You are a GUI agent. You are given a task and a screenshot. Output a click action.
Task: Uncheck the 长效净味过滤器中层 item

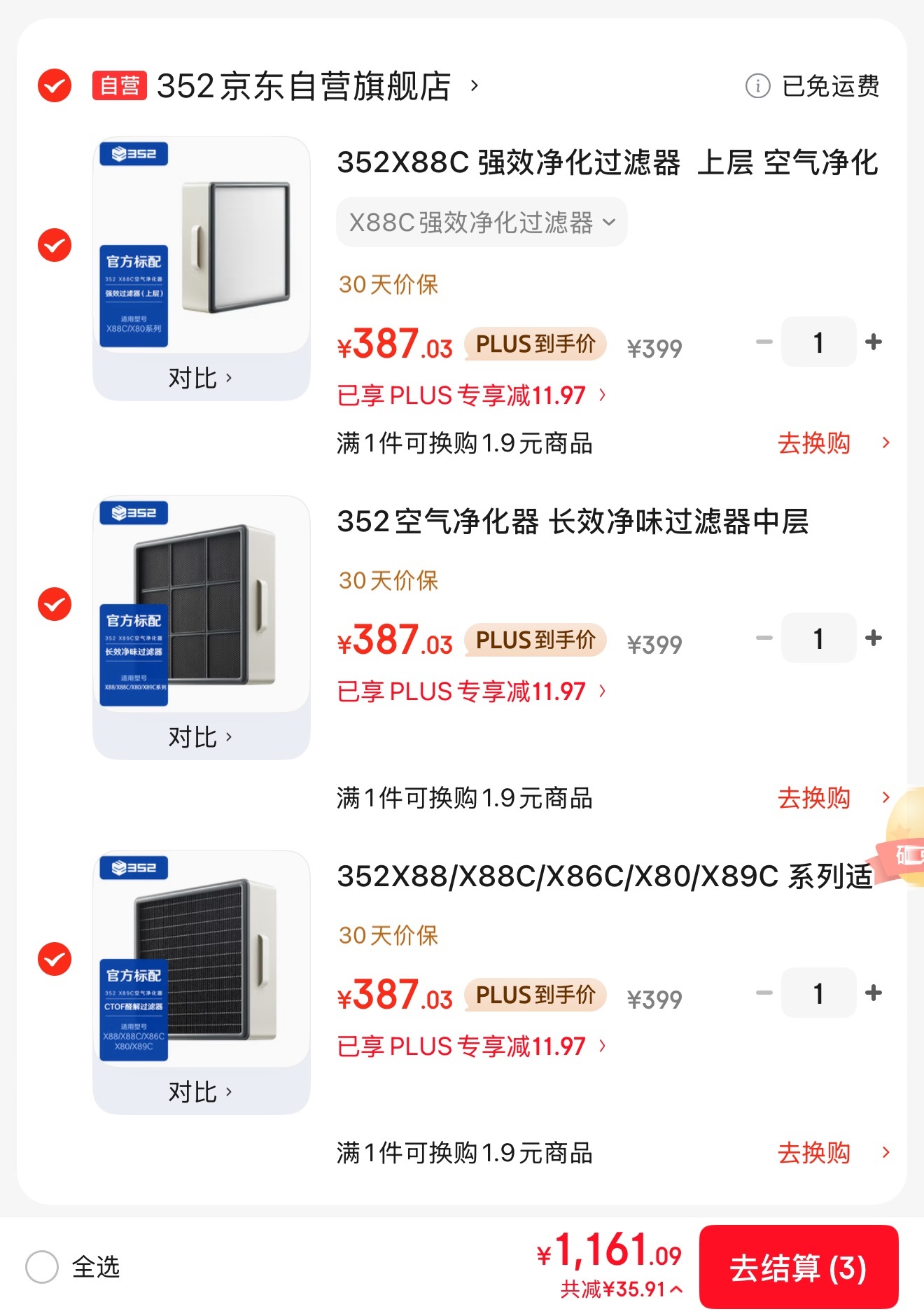point(55,604)
